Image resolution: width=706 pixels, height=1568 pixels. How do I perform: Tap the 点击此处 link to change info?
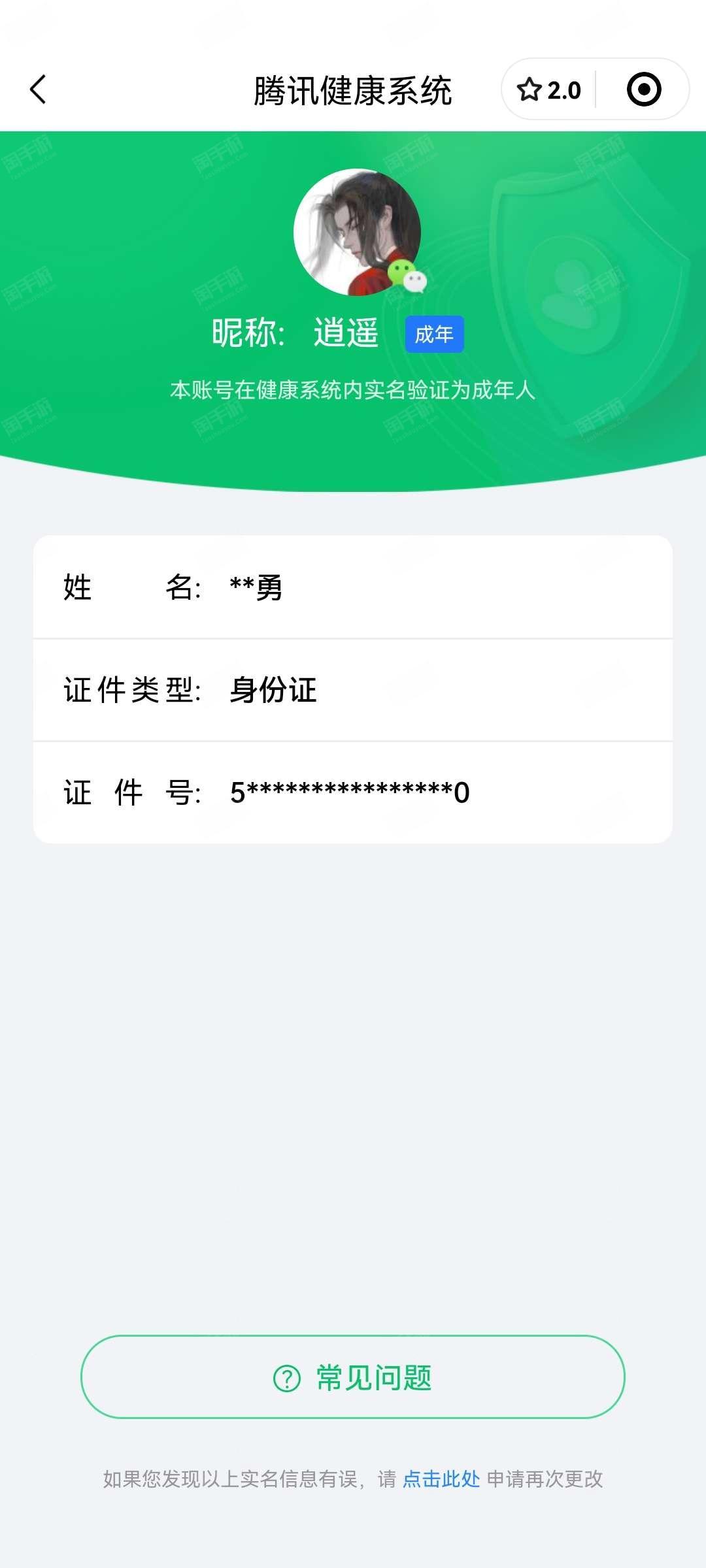441,1478
